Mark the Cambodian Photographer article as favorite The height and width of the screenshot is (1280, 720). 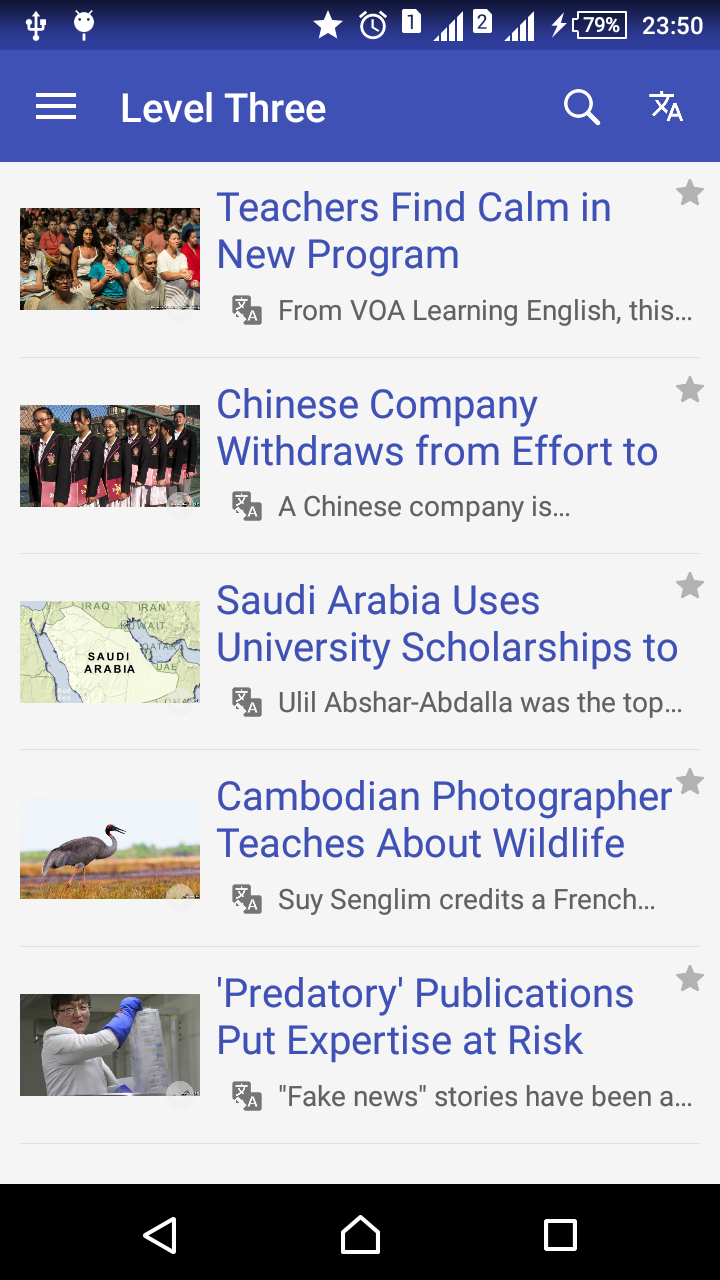(x=690, y=782)
